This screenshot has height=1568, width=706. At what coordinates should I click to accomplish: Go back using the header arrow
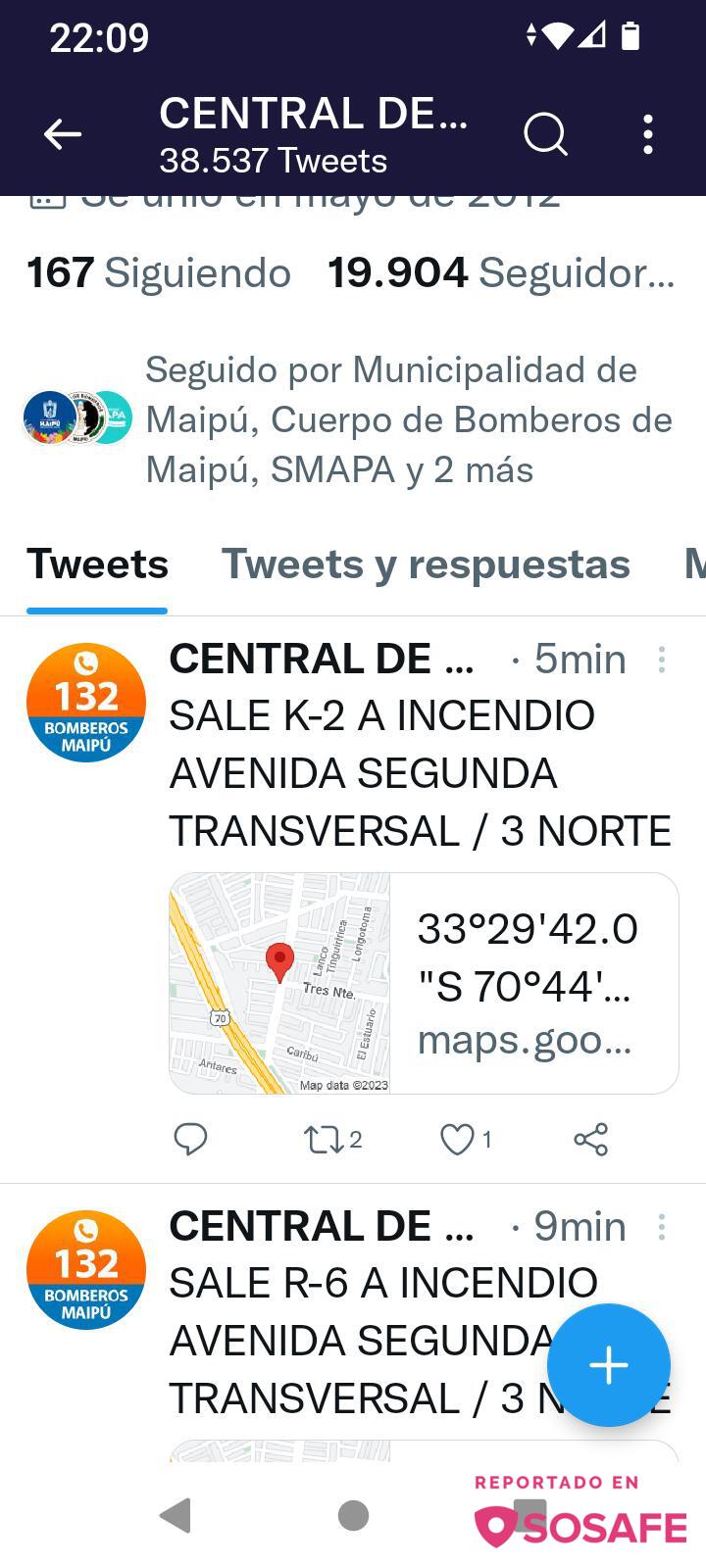coord(62,134)
